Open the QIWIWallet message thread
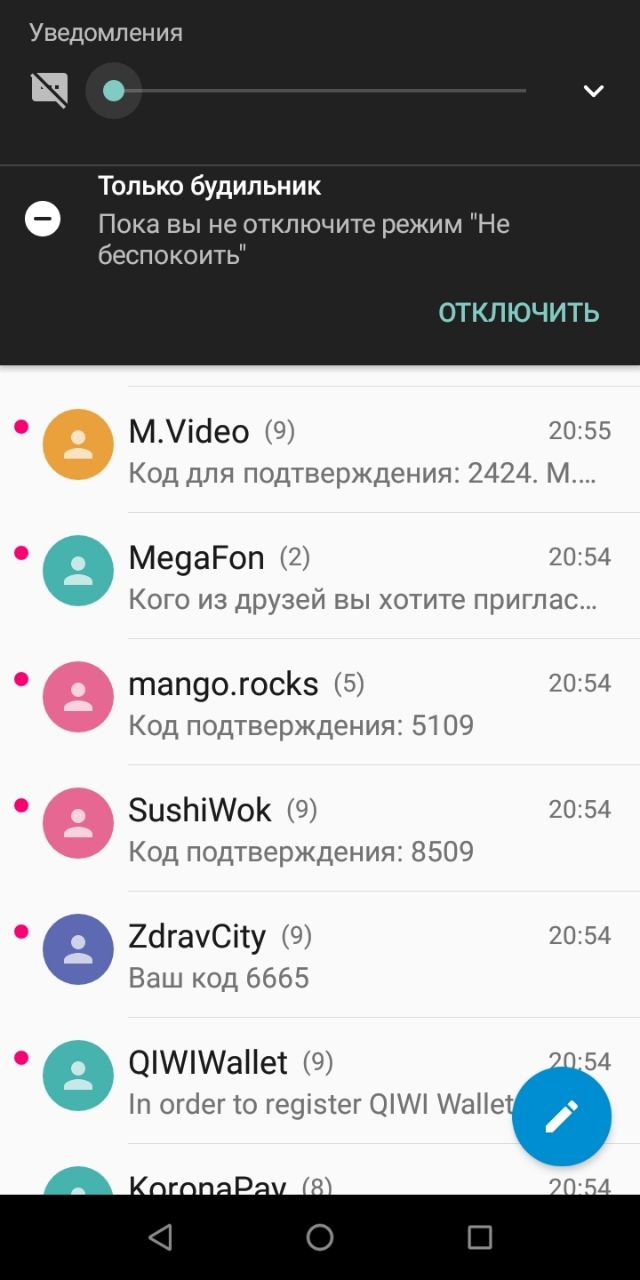The height and width of the screenshot is (1280, 640). point(300,1080)
